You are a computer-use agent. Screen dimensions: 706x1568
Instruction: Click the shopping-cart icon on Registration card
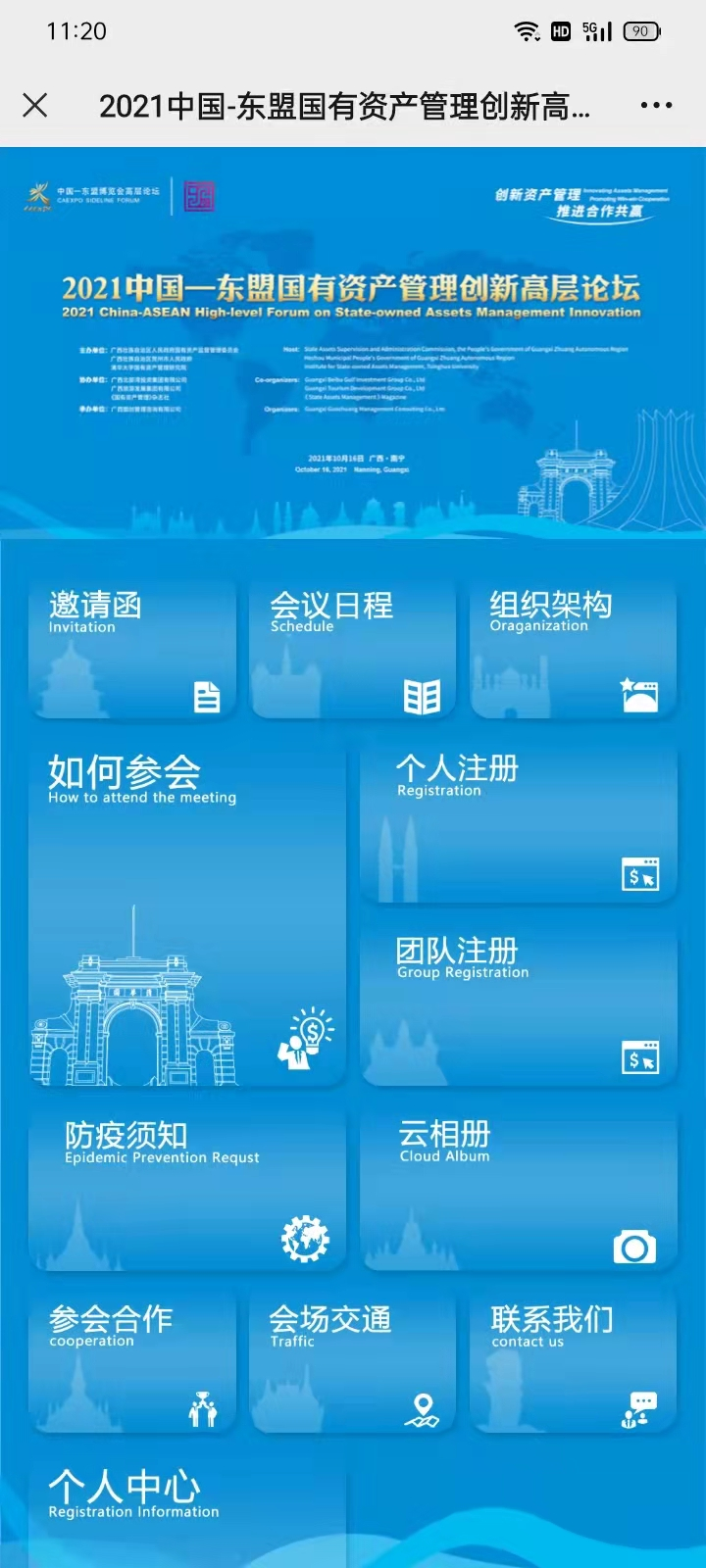[641, 873]
